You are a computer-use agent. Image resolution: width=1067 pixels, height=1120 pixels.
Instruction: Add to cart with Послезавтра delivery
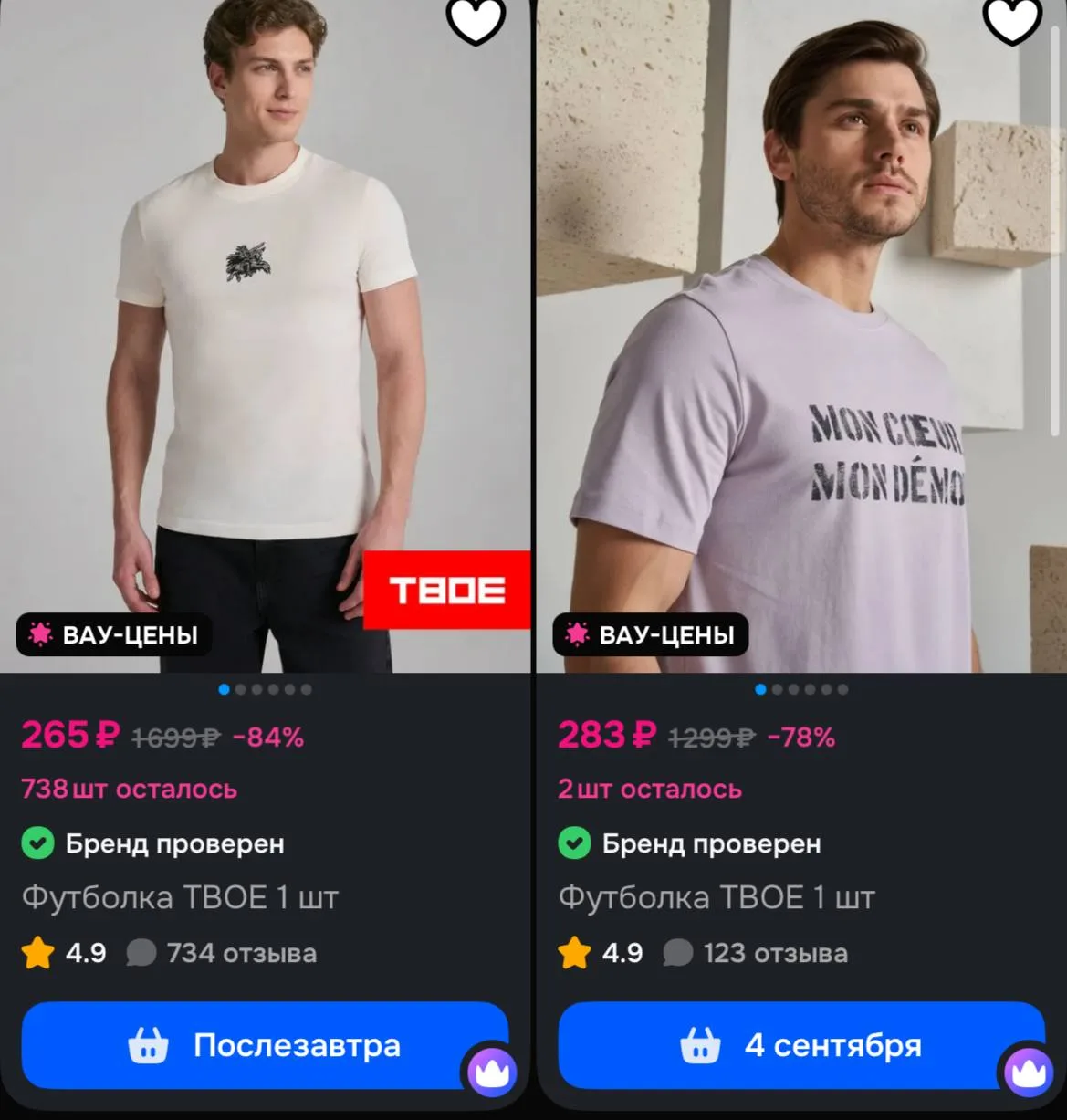point(265,1045)
